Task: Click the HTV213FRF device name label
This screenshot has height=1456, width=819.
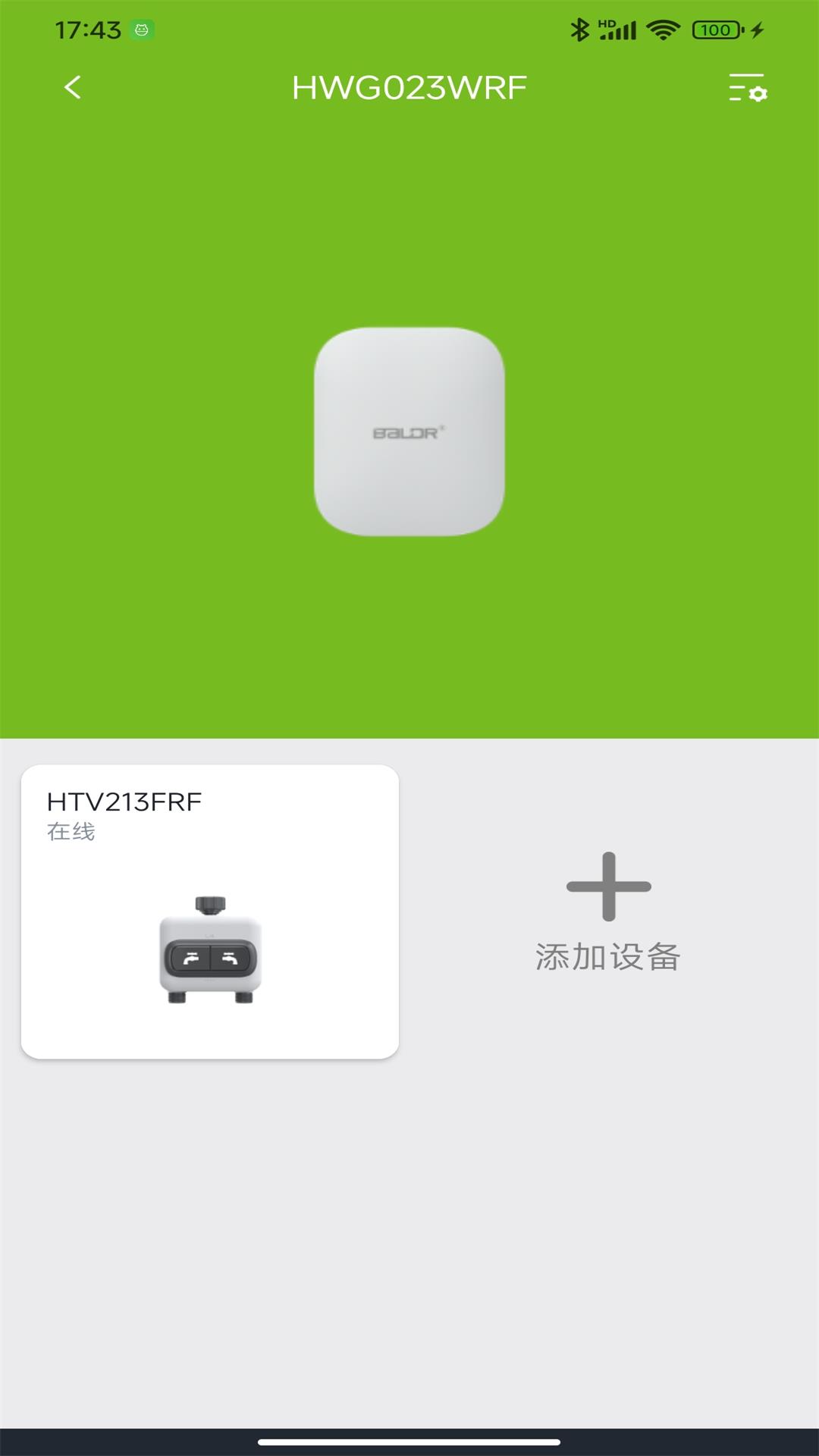Action: (124, 800)
